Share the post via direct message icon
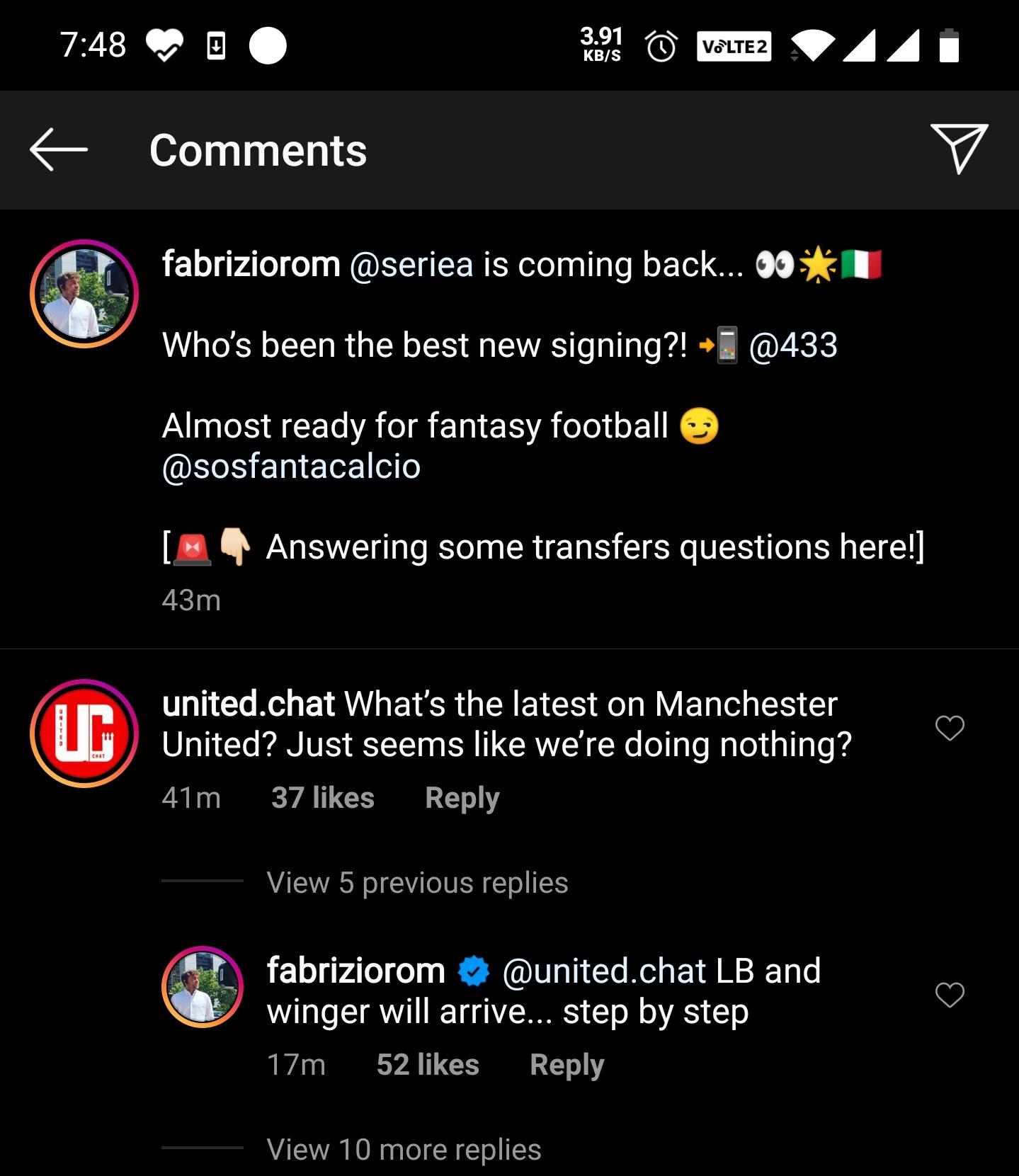 [959, 148]
